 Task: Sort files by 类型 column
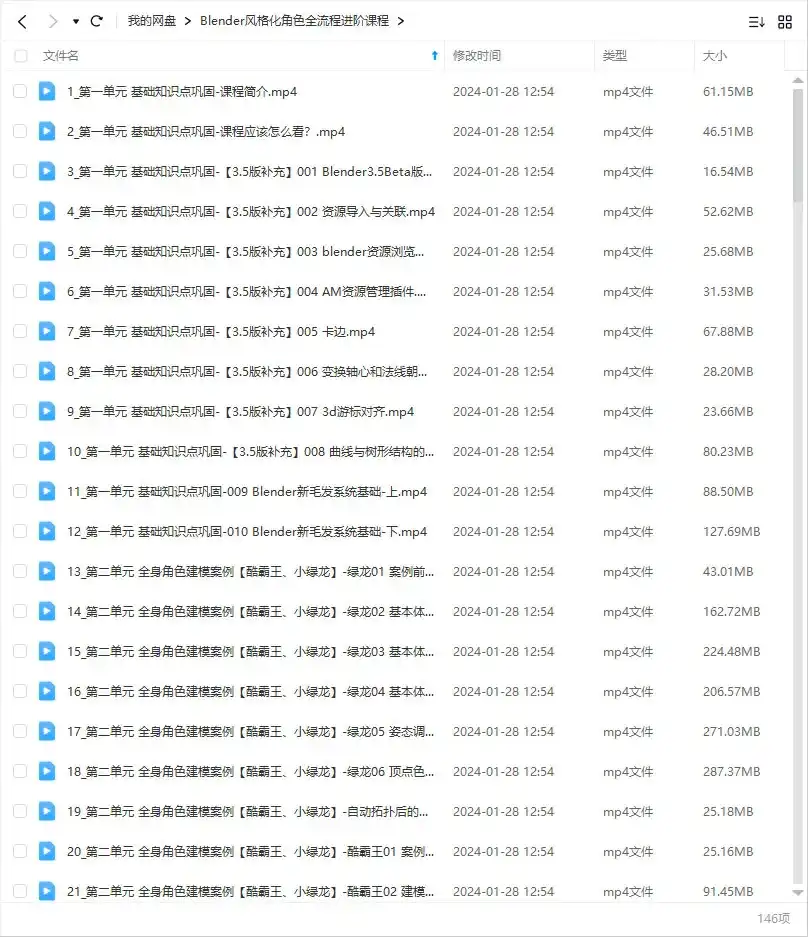coord(615,56)
